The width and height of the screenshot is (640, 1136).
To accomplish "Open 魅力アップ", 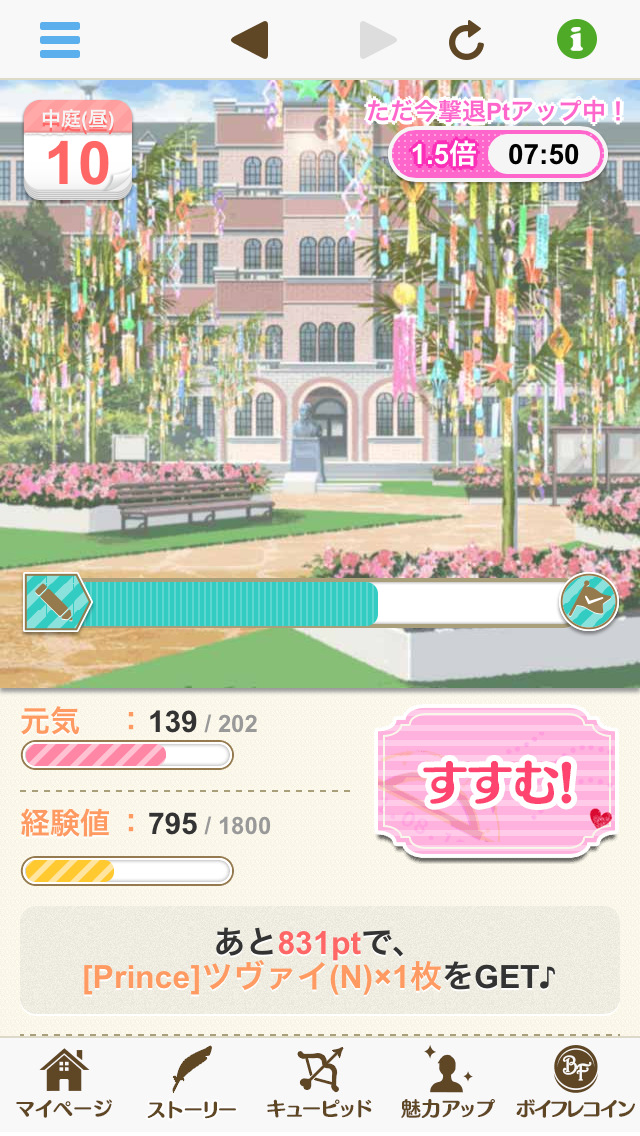I will (x=447, y=1086).
